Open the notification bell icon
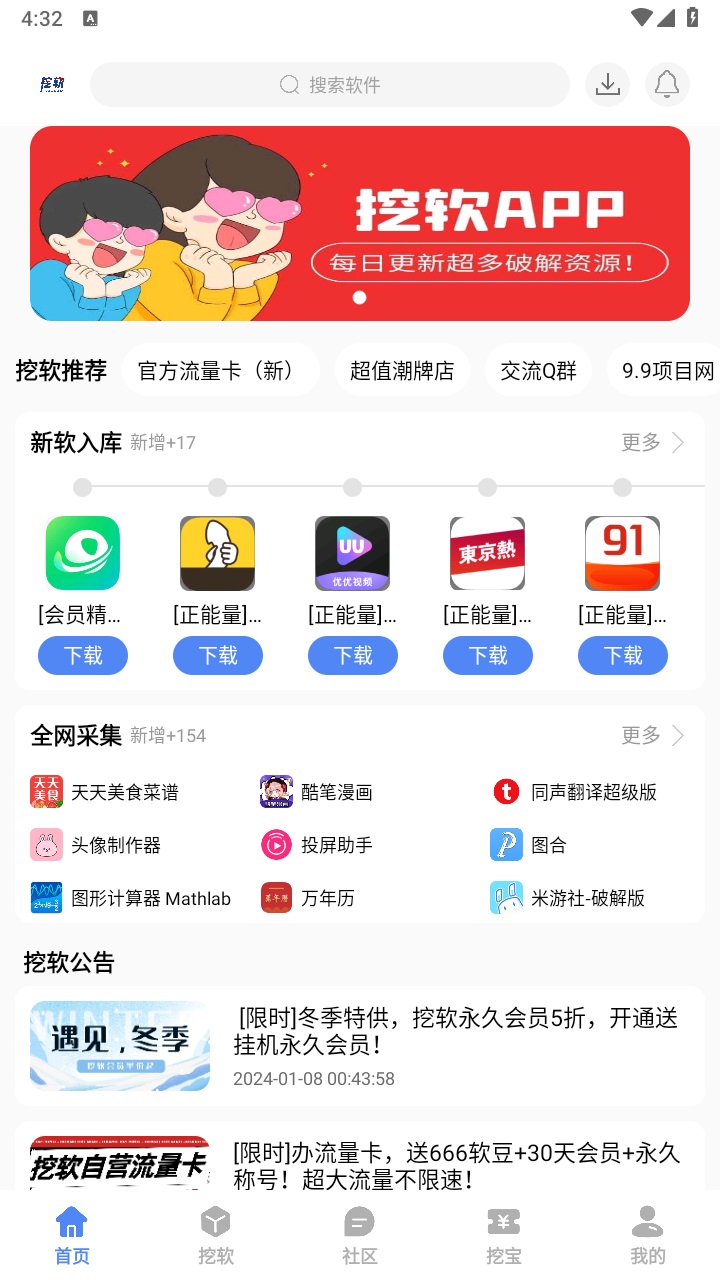 (667, 85)
